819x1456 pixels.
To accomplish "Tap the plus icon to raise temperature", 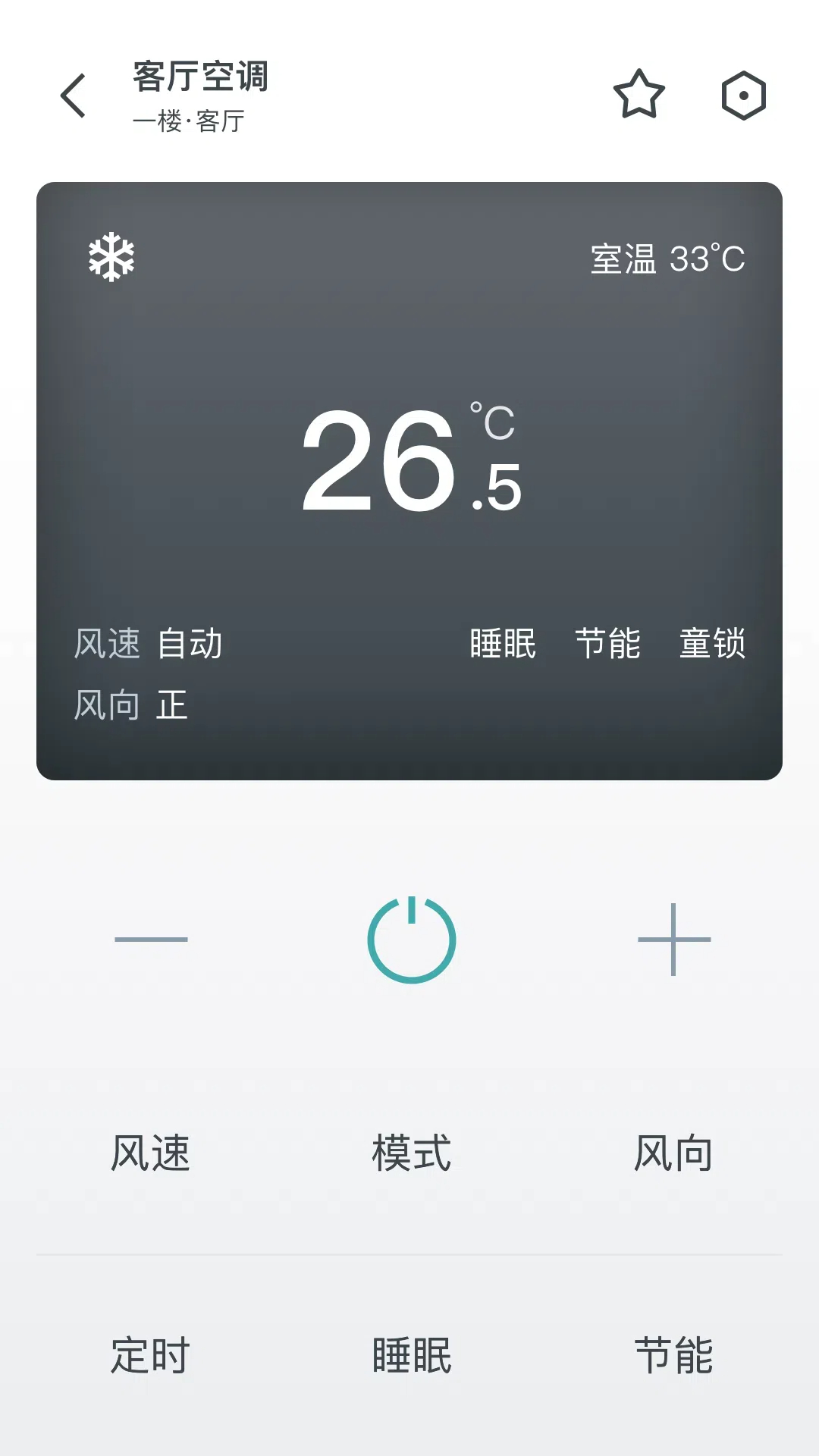I will coord(673,939).
